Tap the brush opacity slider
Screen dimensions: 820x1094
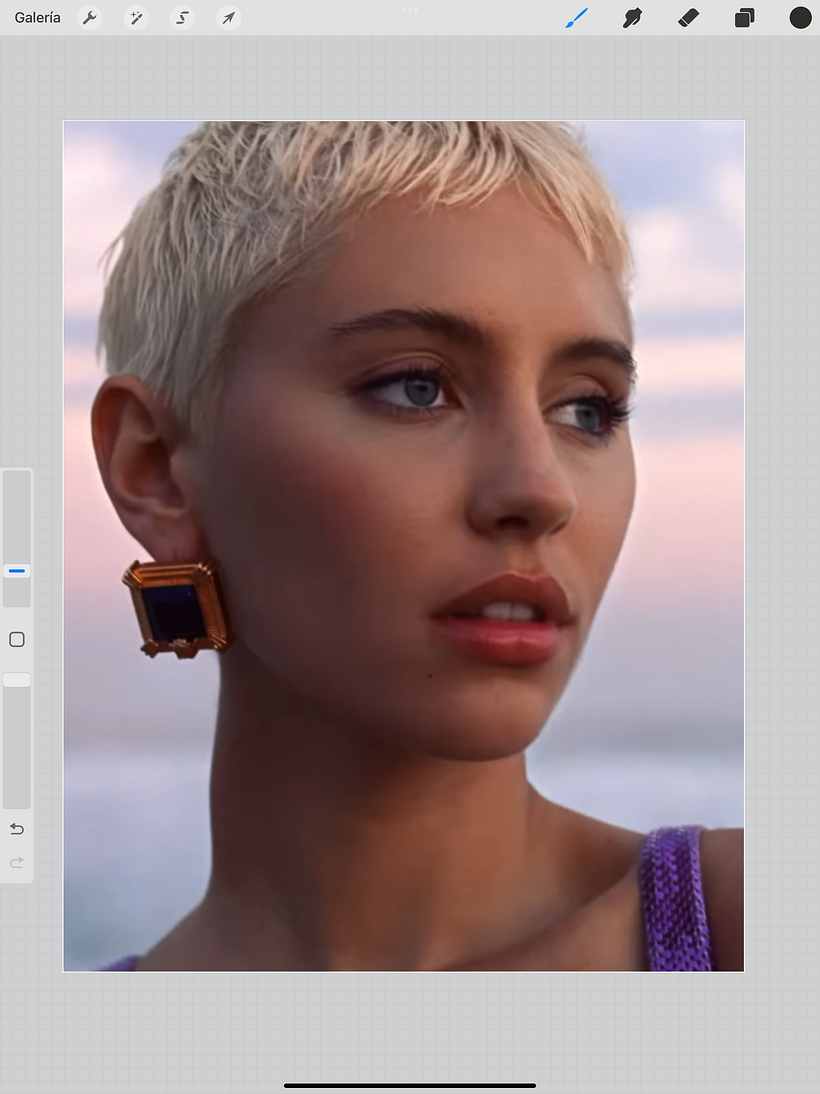coord(17,680)
